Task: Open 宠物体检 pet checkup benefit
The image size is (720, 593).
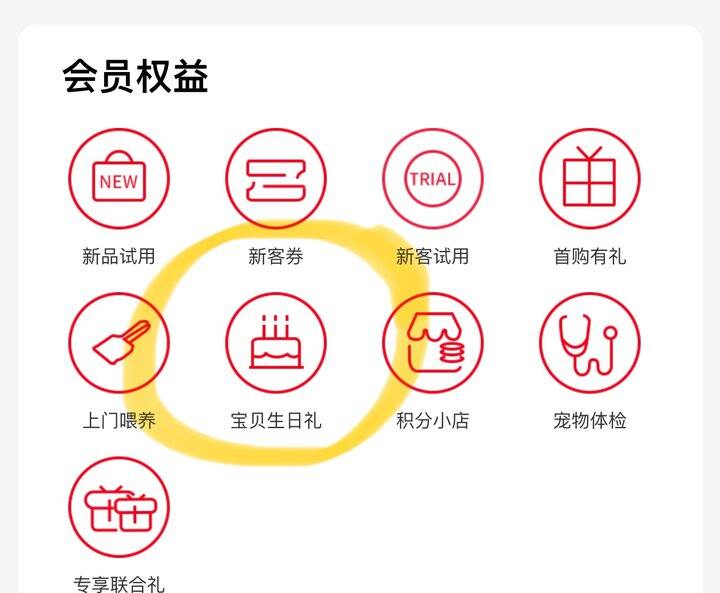Action: click(589, 343)
